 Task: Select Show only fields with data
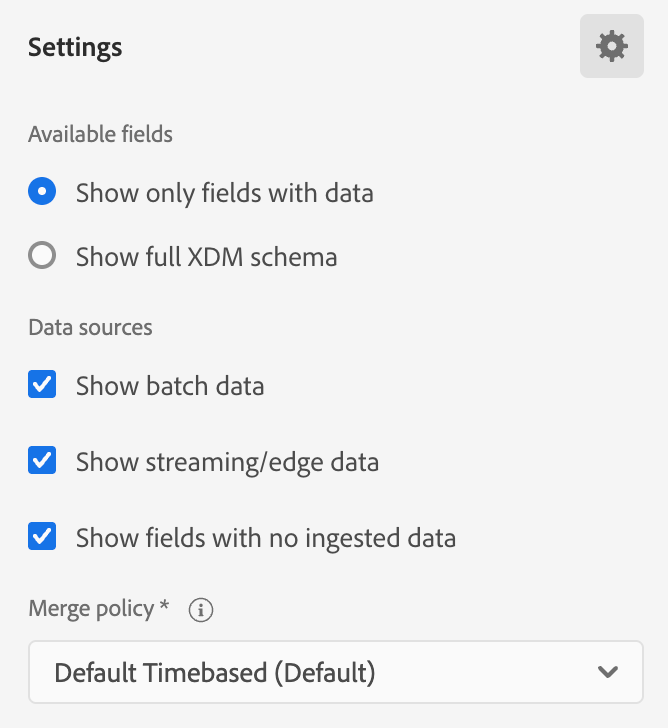42,192
